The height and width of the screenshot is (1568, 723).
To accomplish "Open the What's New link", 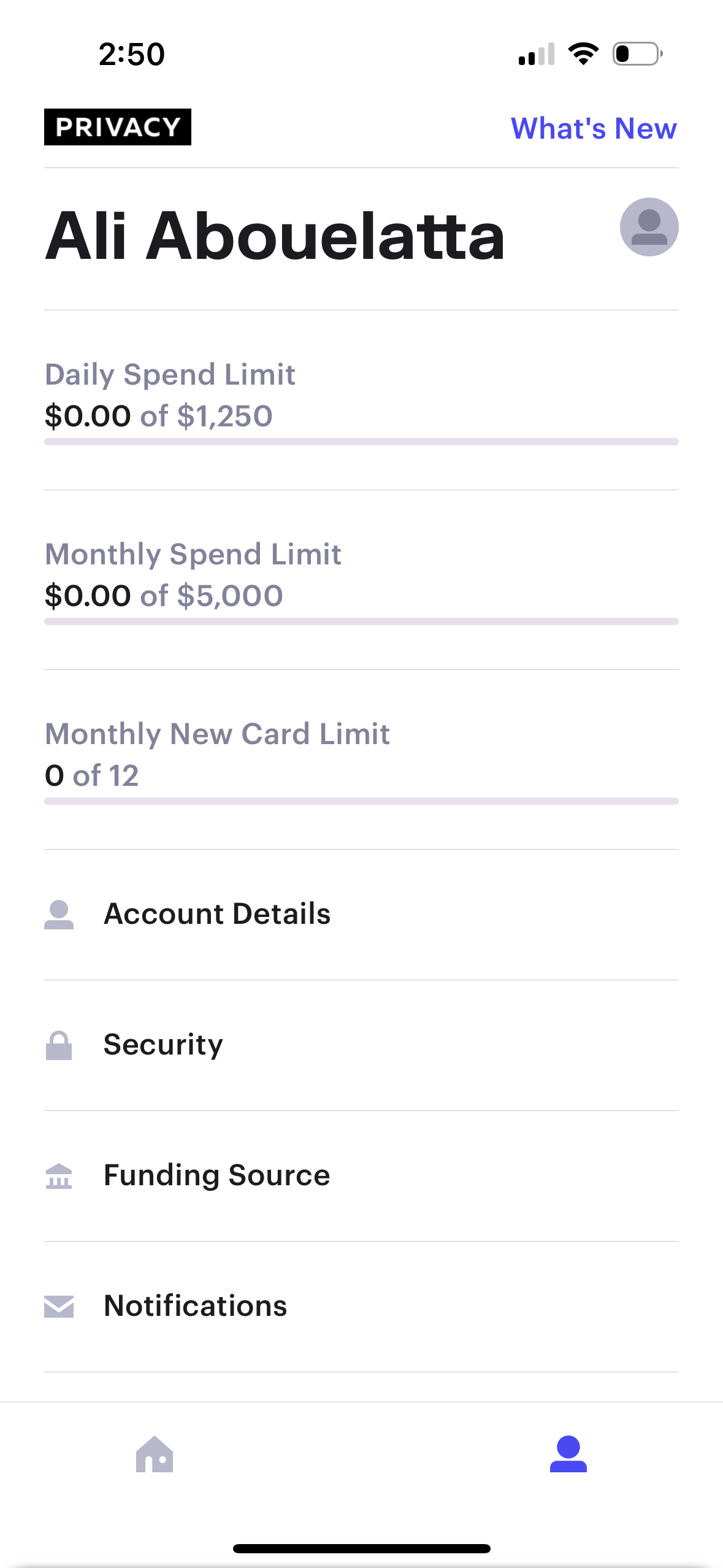I will coord(593,128).
